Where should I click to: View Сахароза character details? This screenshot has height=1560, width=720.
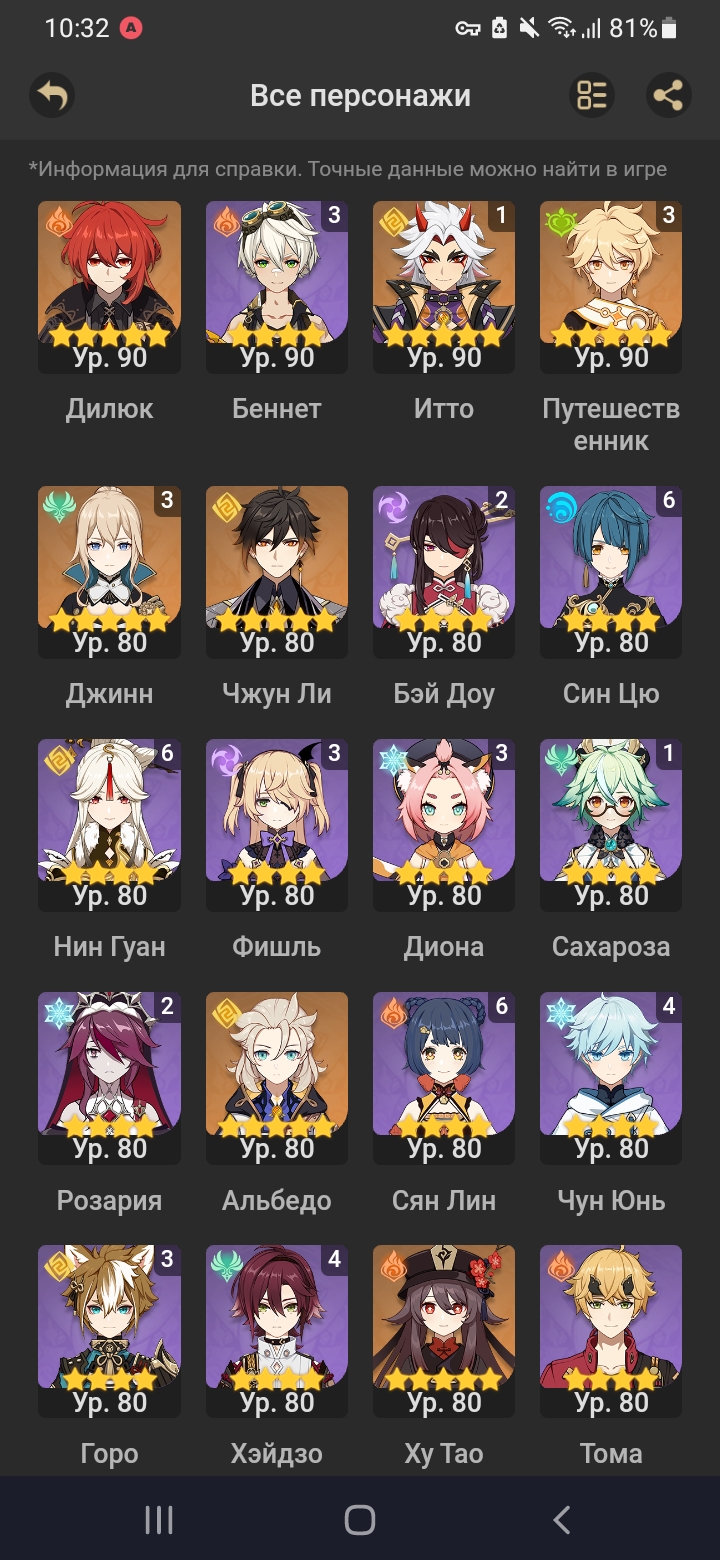[611, 825]
